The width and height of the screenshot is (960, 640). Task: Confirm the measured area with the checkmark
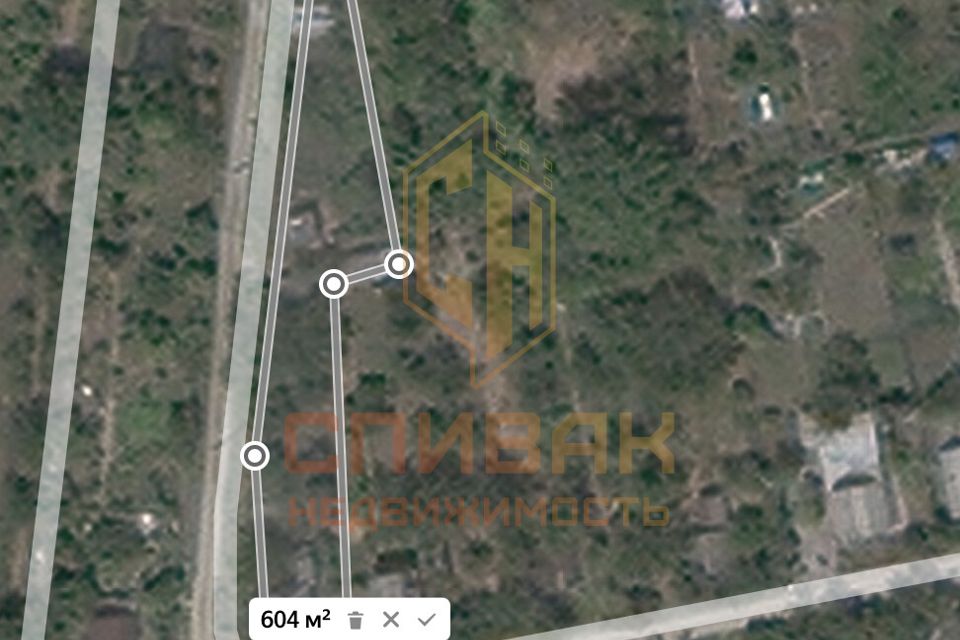[x=427, y=620]
